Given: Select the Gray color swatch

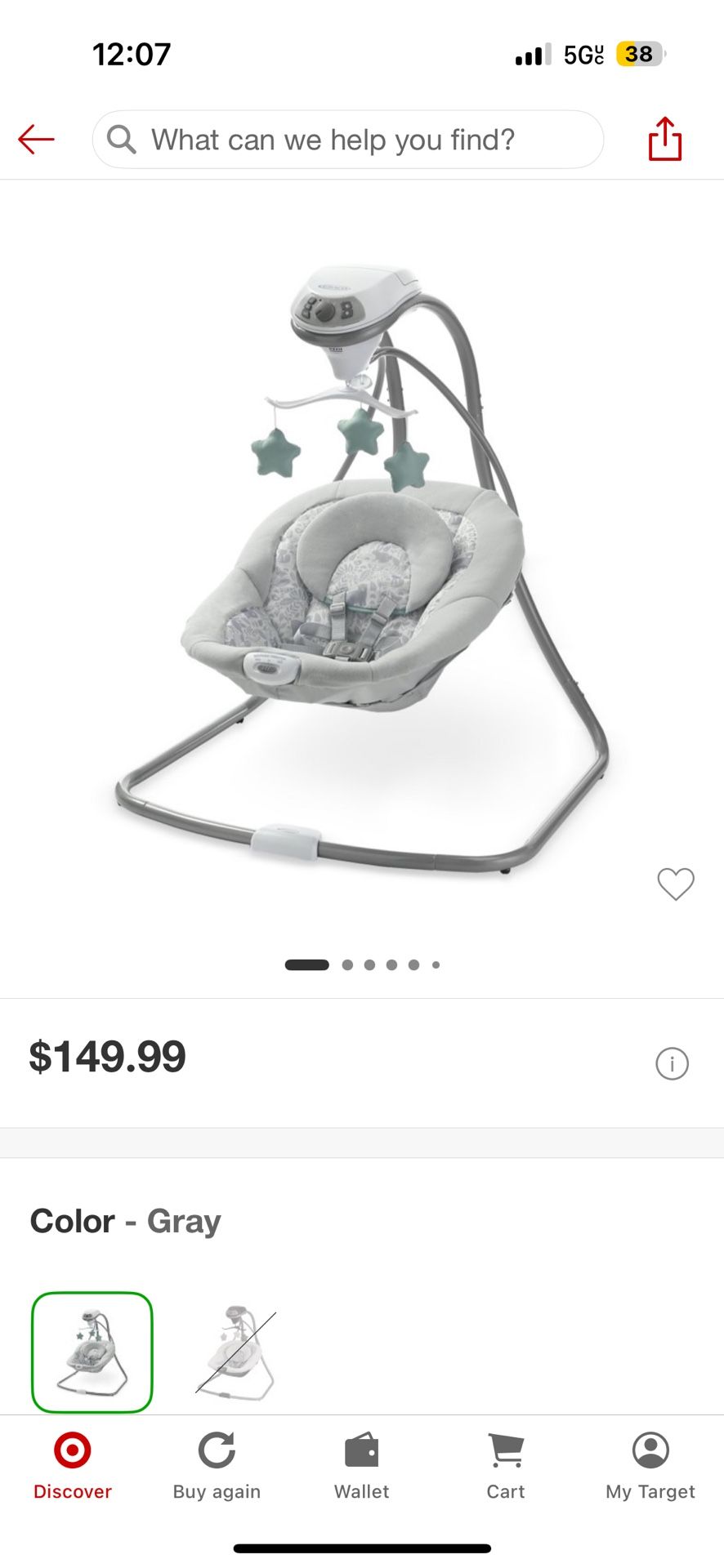Looking at the screenshot, I should coord(92,1352).
